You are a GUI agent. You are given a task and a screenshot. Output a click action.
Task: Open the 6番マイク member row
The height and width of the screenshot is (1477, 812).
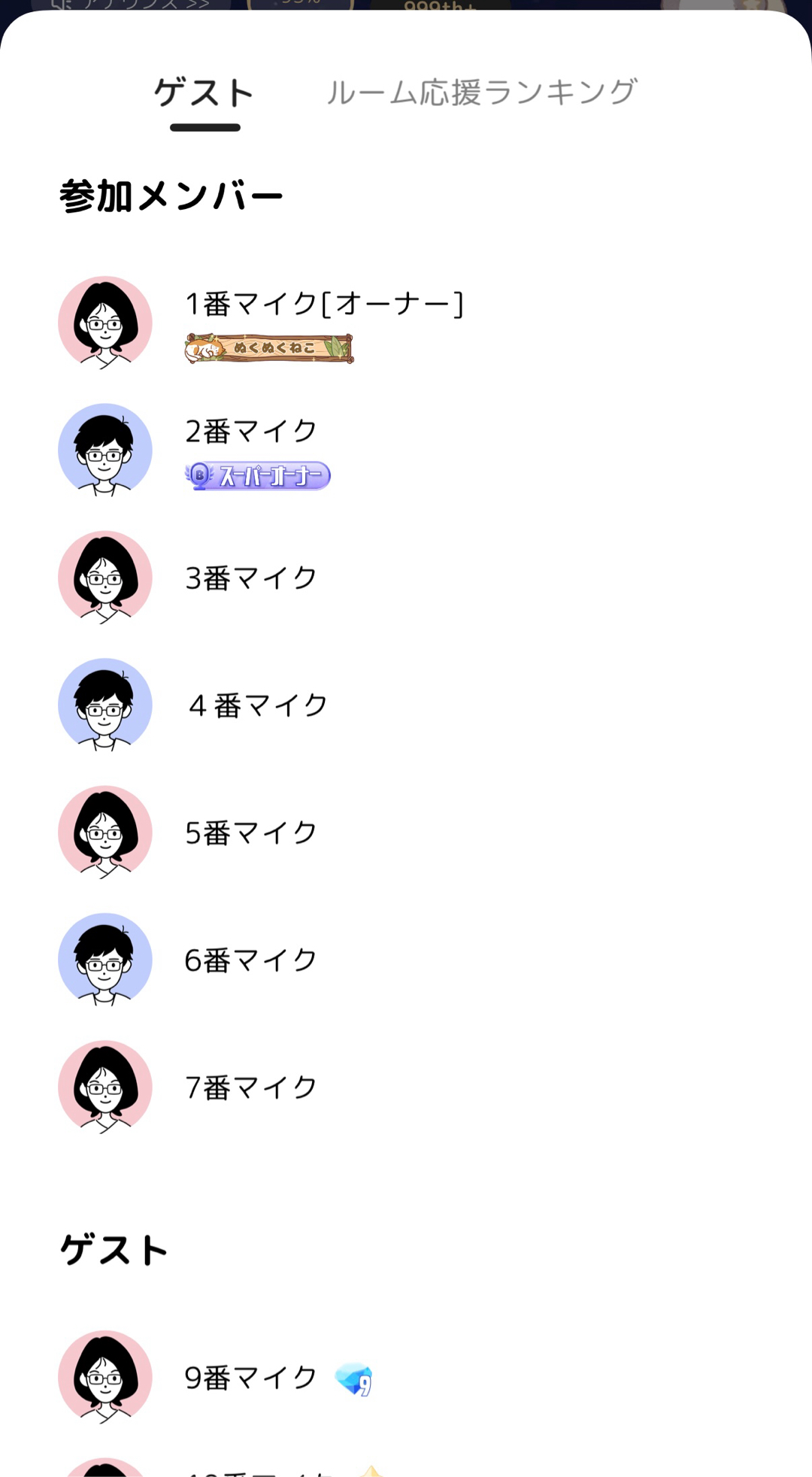point(251,960)
